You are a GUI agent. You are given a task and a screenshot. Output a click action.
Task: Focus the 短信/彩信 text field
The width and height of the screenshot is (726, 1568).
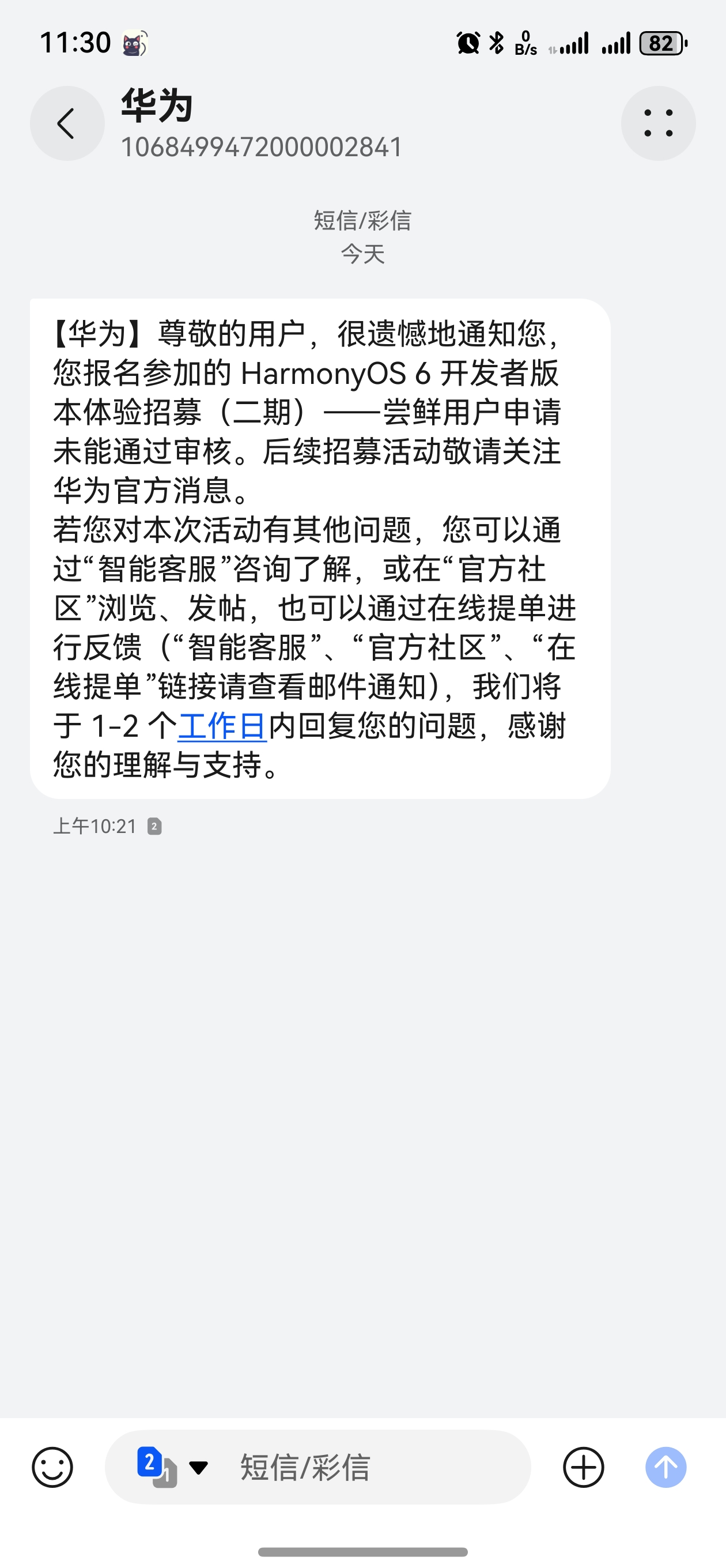[x=365, y=1467]
